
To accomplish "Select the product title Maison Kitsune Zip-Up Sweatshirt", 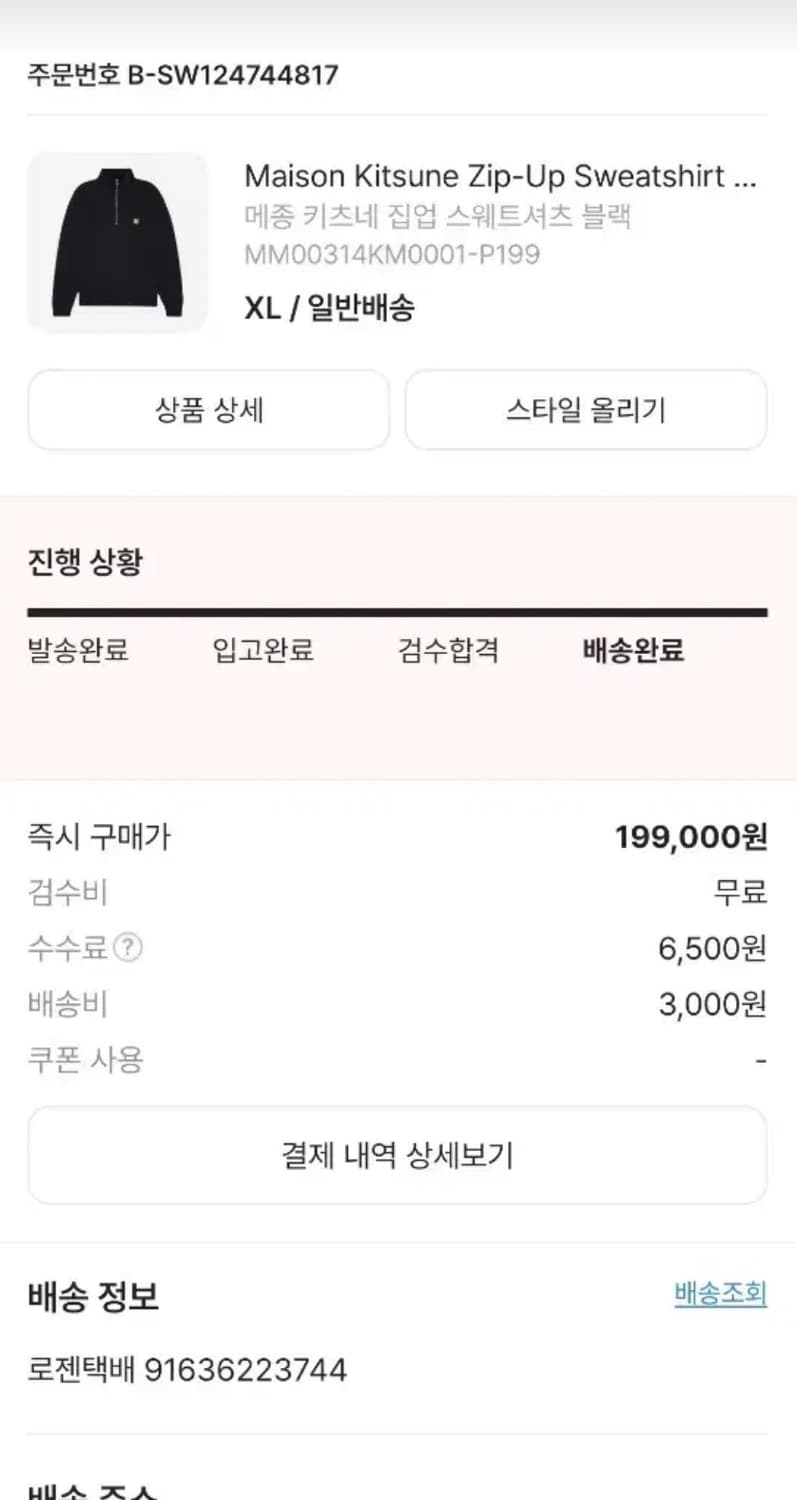I will [x=497, y=176].
